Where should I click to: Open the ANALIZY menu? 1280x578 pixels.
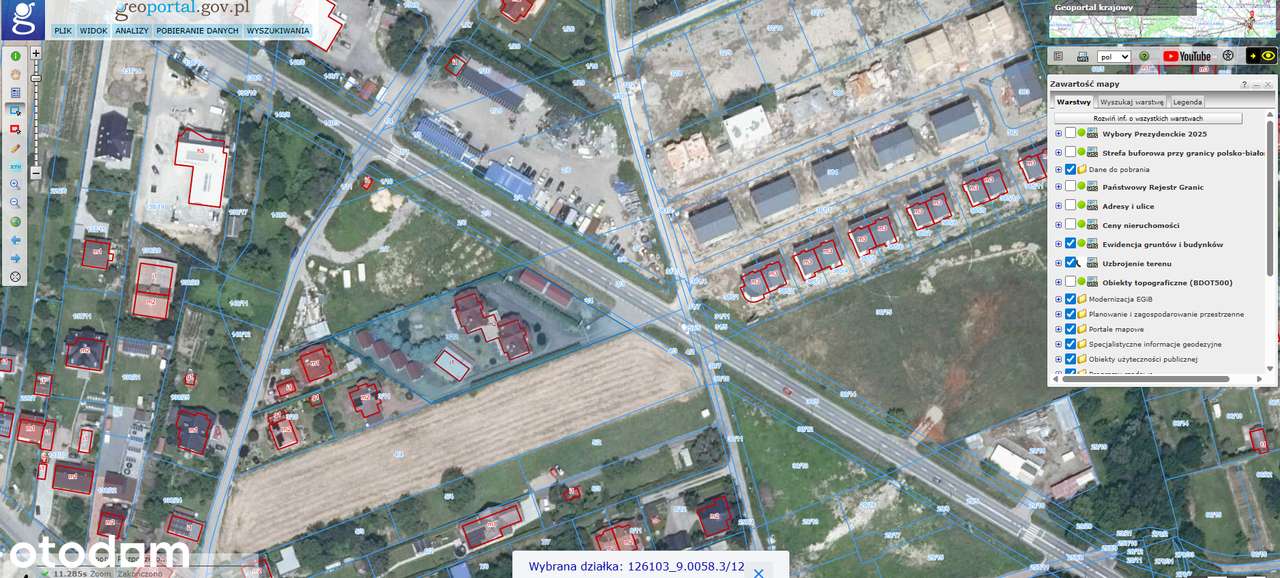(x=131, y=31)
